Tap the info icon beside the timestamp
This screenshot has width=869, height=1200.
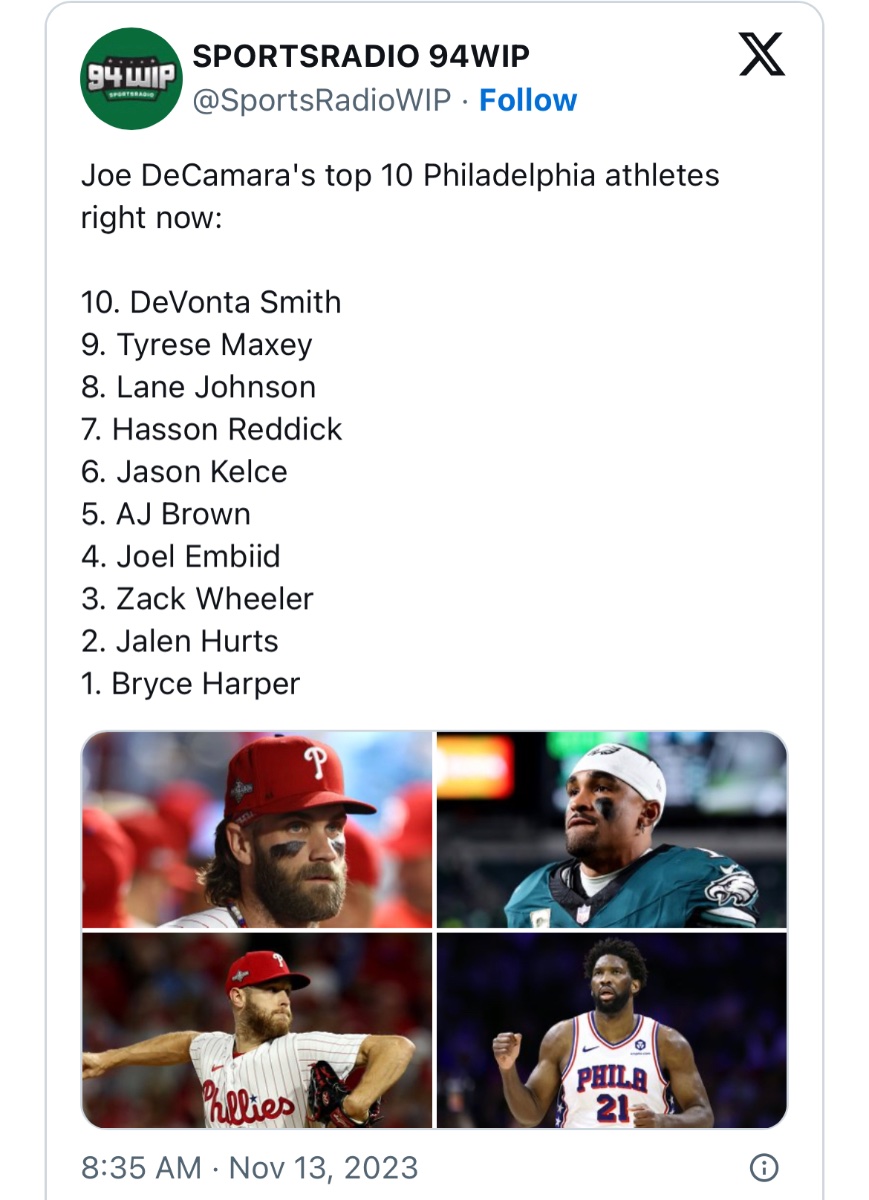764,1168
